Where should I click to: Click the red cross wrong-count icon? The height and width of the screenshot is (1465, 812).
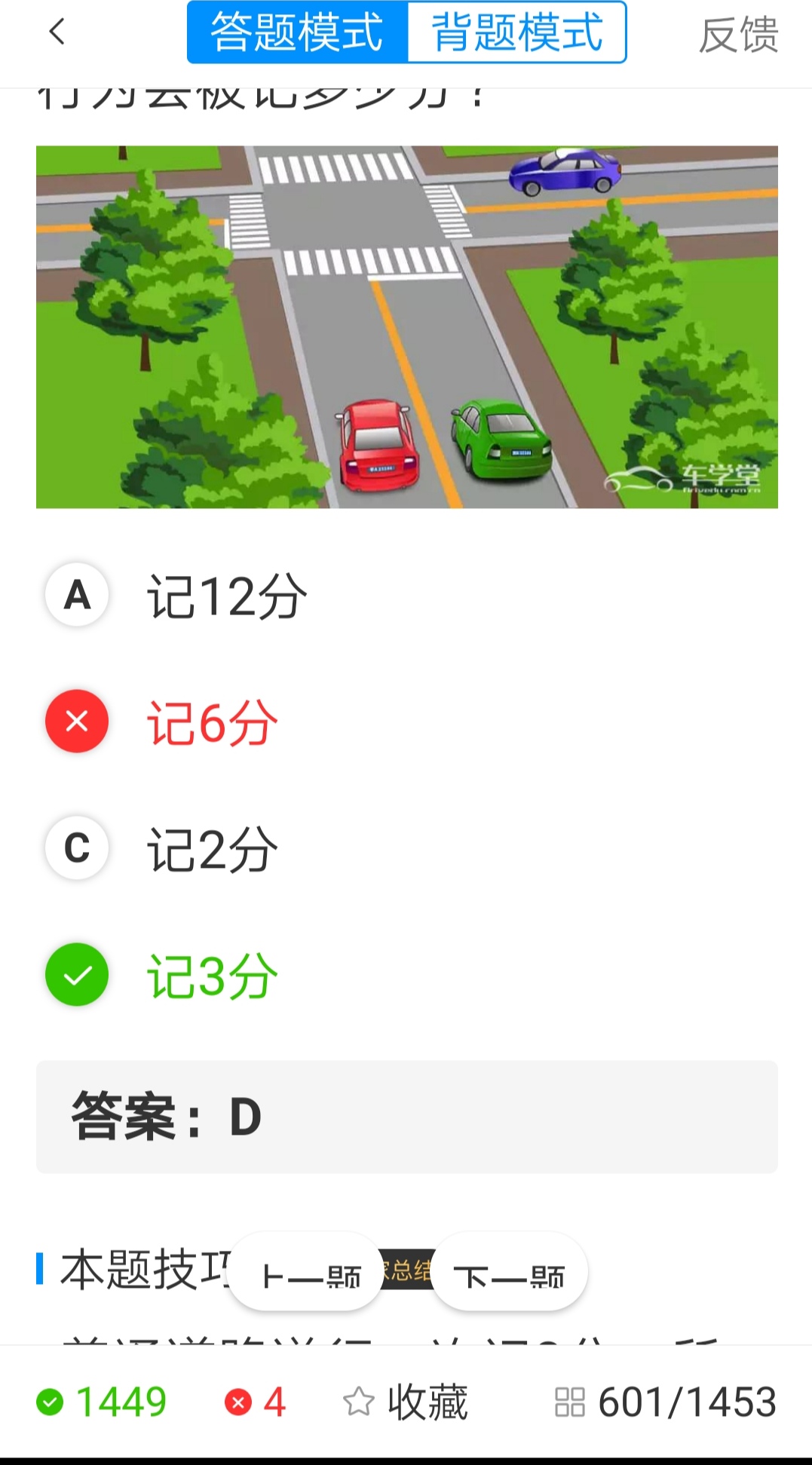pyautogui.click(x=239, y=1401)
